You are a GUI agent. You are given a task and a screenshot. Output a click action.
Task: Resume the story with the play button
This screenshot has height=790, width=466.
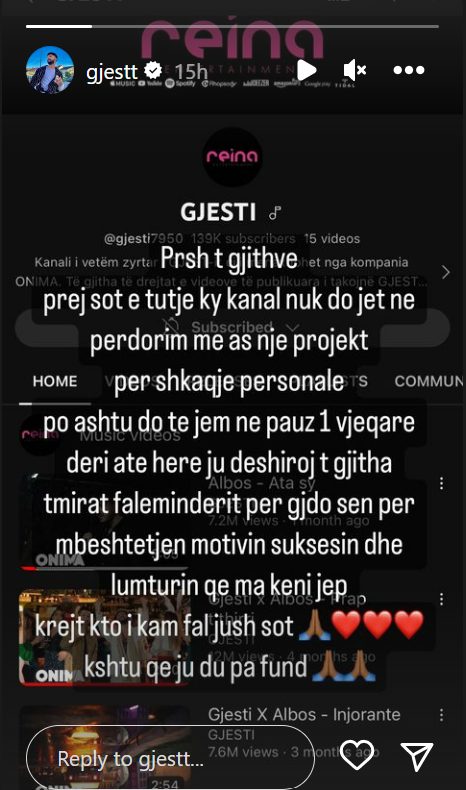(306, 70)
